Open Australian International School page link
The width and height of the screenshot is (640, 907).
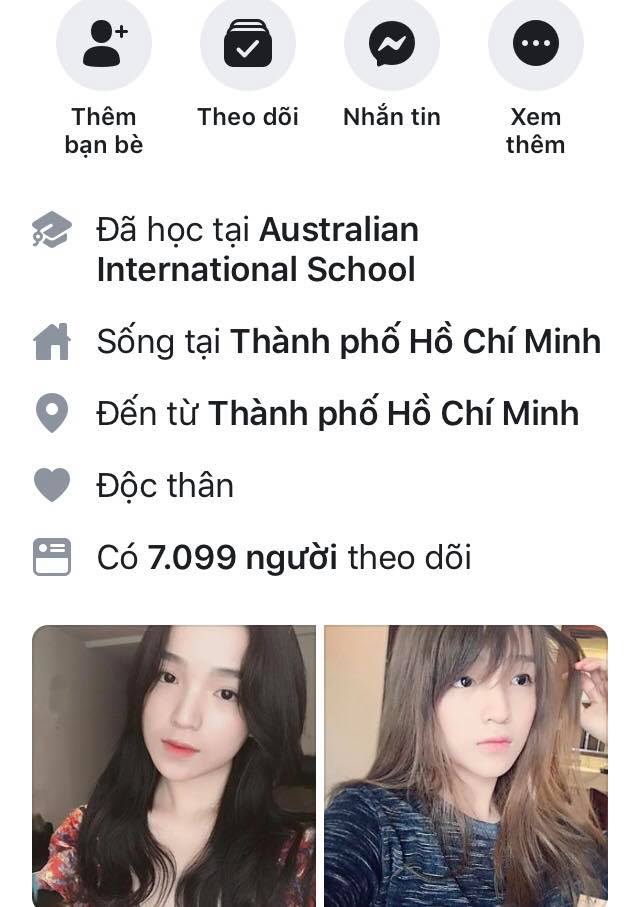pyautogui.click(x=256, y=250)
